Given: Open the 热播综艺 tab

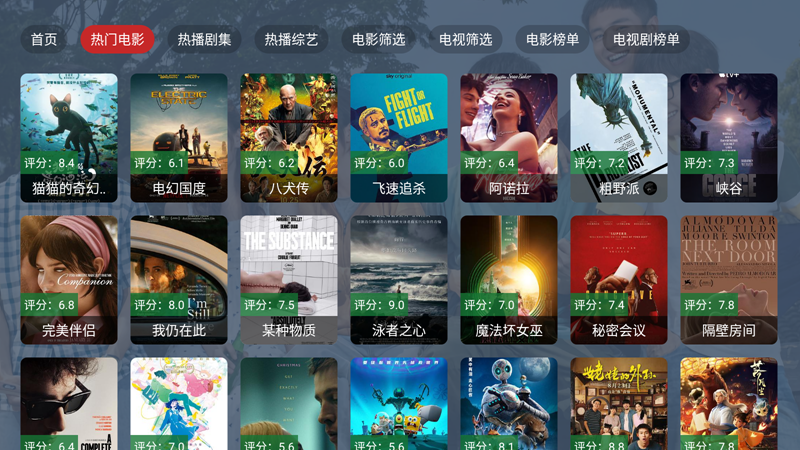Looking at the screenshot, I should pyautogui.click(x=291, y=40).
